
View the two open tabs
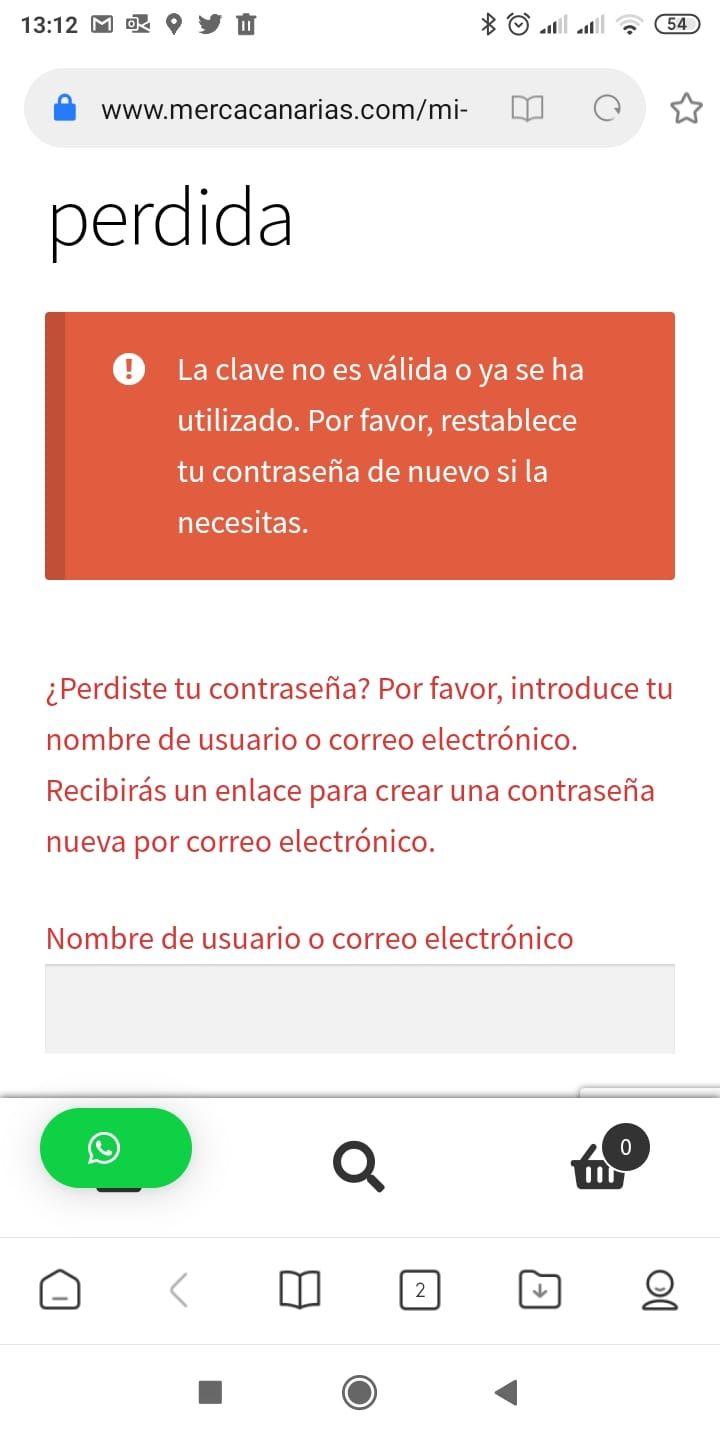[420, 1290]
